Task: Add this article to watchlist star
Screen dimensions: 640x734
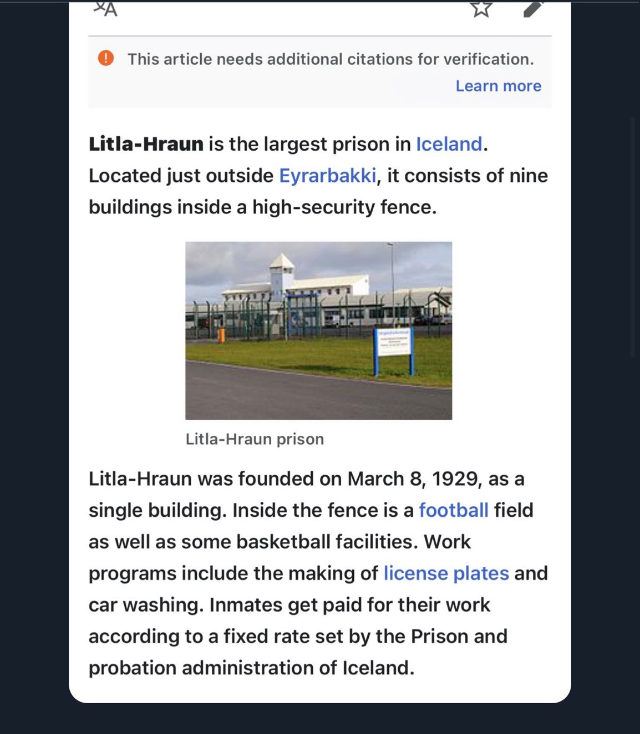Action: click(481, 8)
